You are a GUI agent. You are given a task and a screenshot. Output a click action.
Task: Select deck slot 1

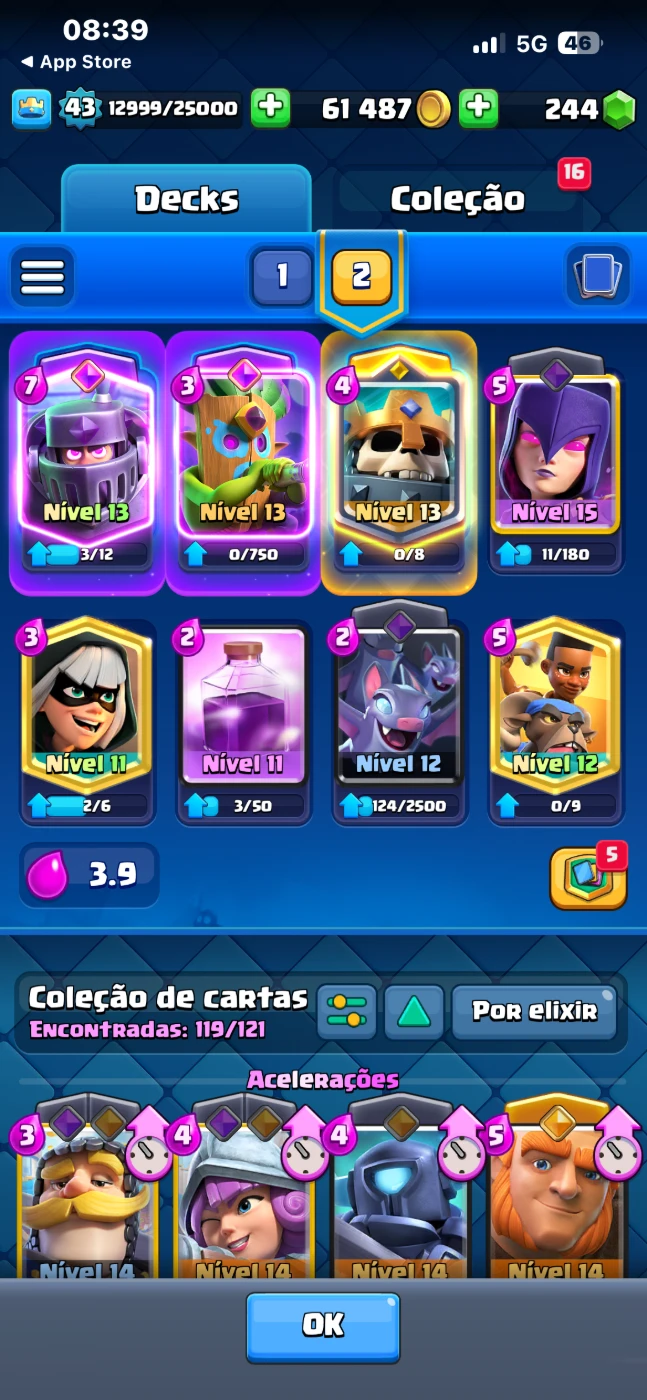pyautogui.click(x=282, y=275)
